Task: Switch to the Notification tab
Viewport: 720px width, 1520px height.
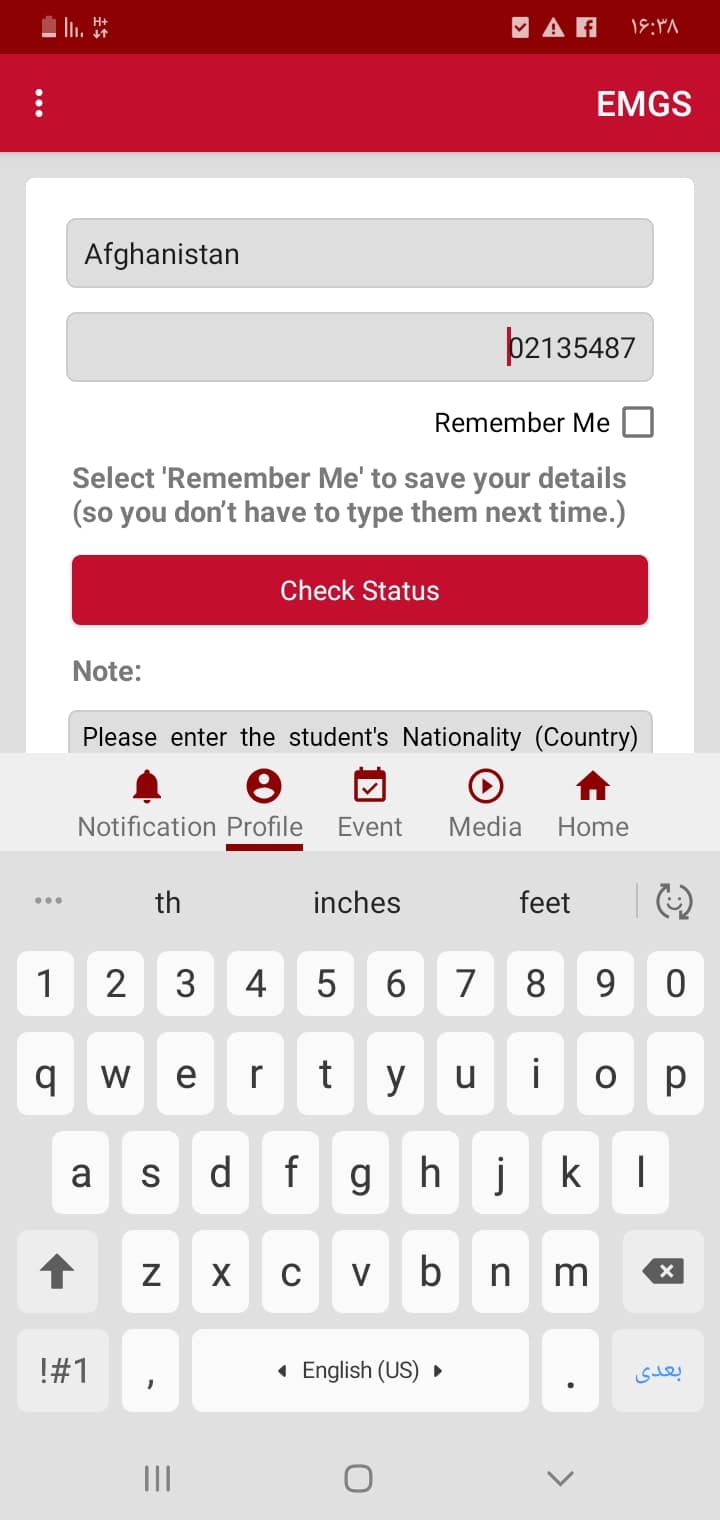Action: [147, 805]
